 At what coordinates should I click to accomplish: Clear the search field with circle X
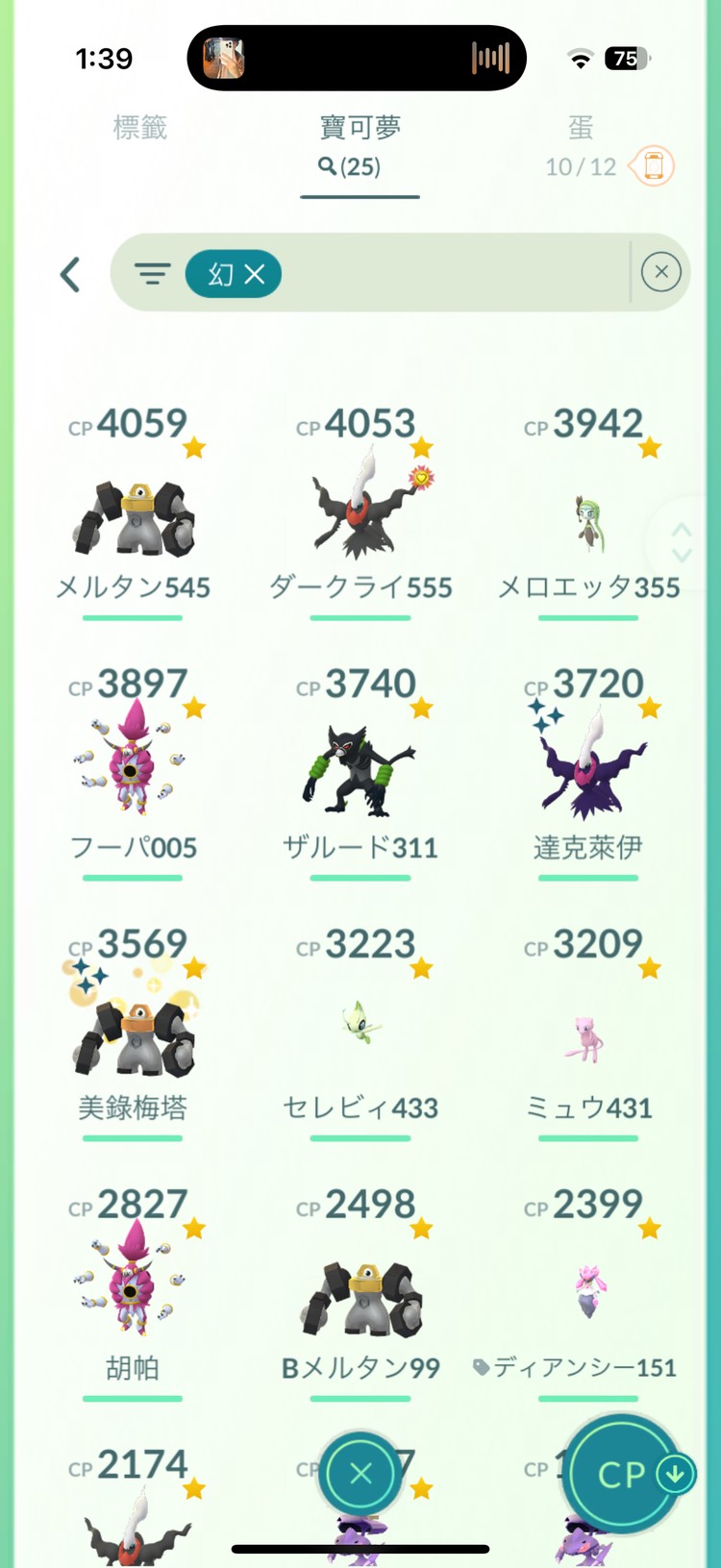[660, 273]
